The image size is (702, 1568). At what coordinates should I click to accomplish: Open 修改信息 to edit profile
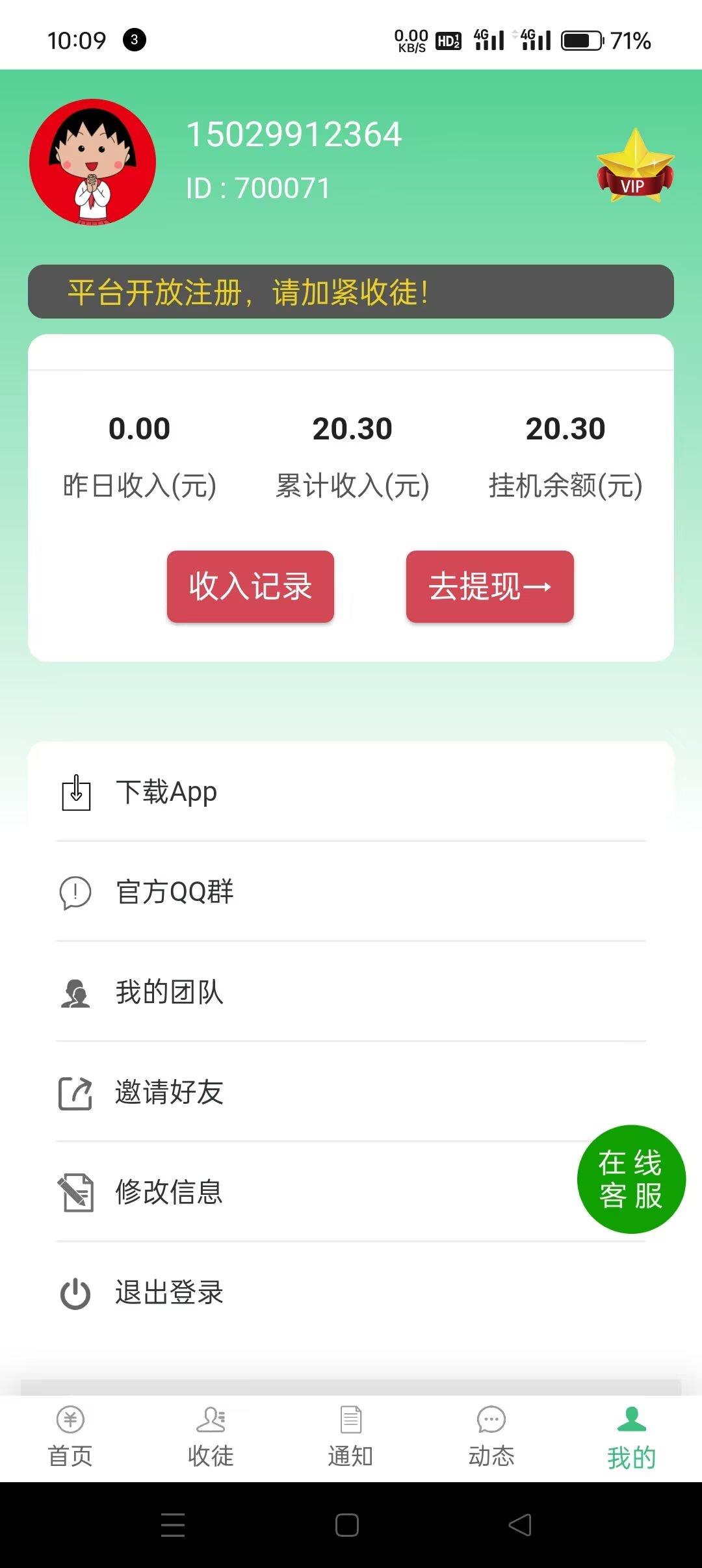click(x=312, y=1192)
